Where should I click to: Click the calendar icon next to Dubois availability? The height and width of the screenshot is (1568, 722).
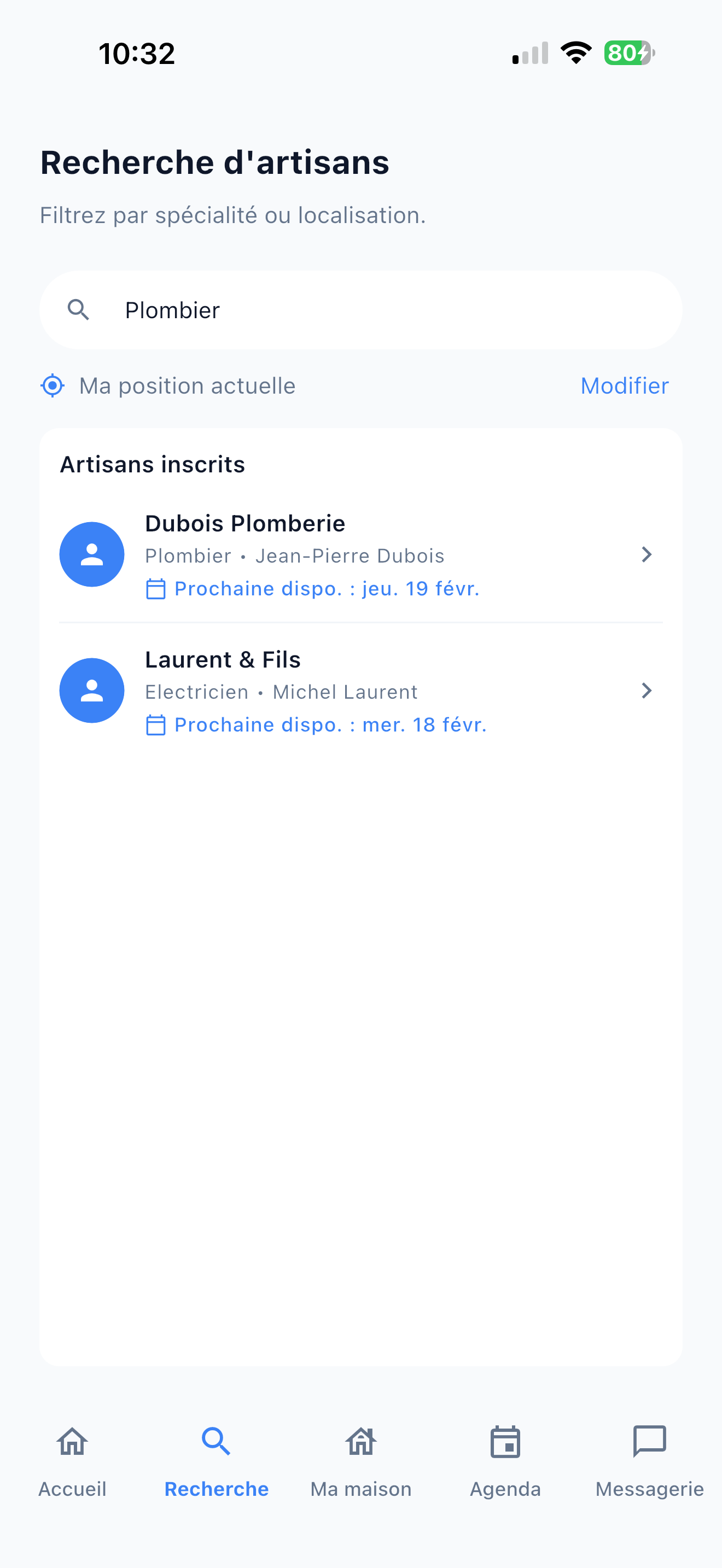coord(156,588)
